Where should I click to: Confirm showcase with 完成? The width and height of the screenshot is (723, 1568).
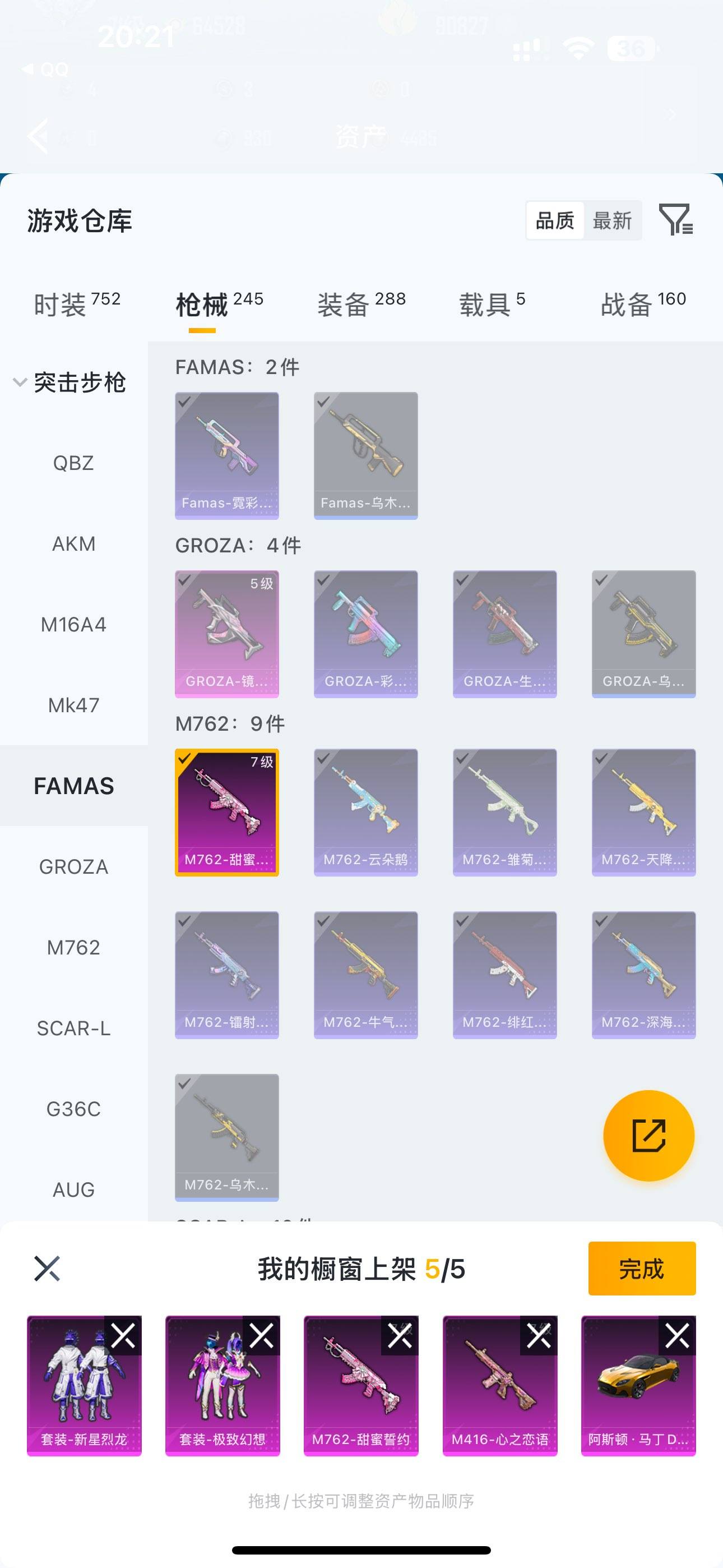(641, 1269)
